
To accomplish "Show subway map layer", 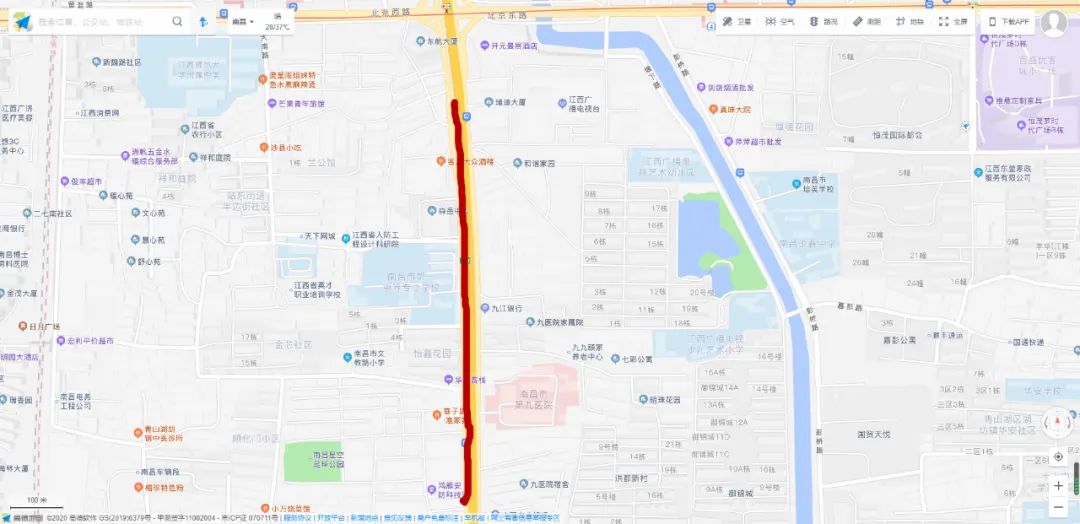I will tap(910, 21).
